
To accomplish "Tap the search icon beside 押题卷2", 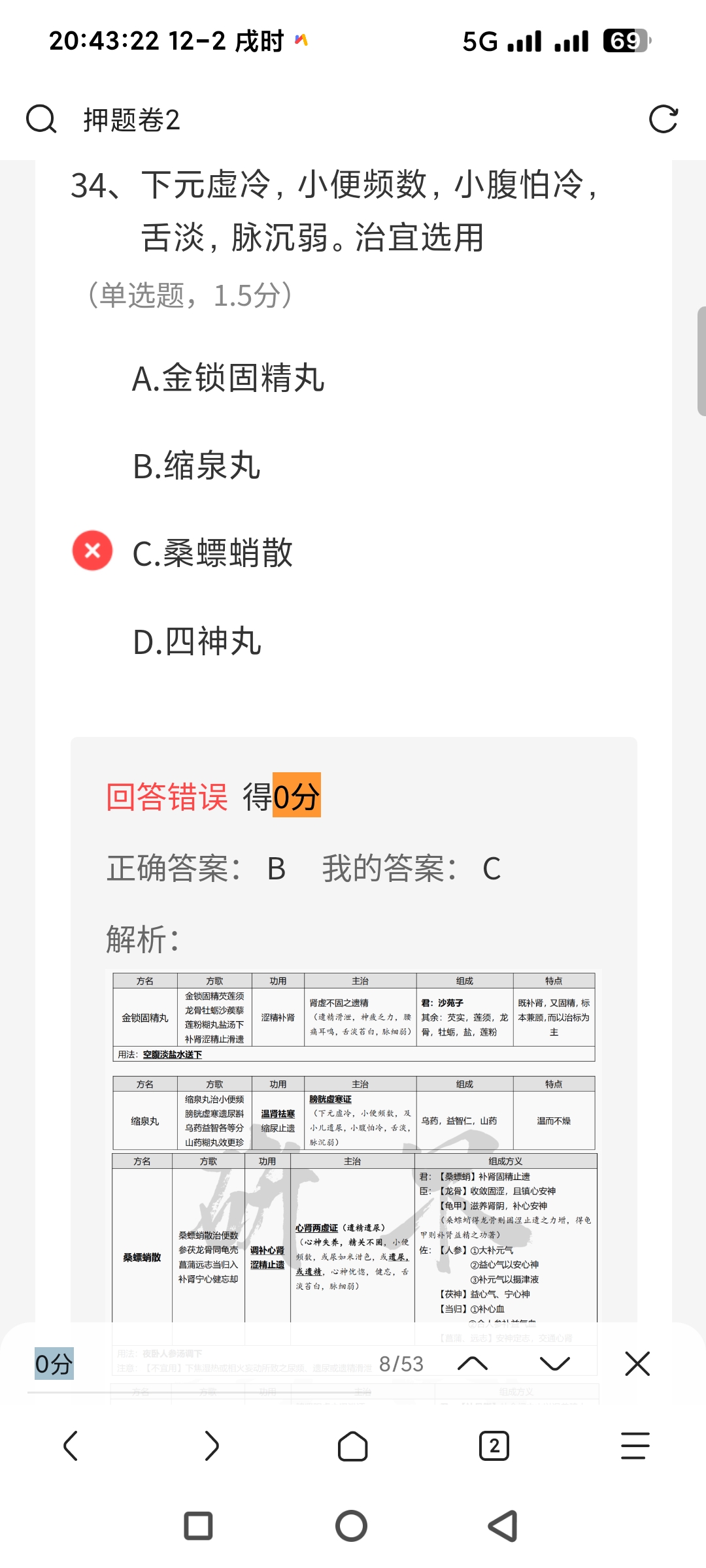I will click(41, 120).
